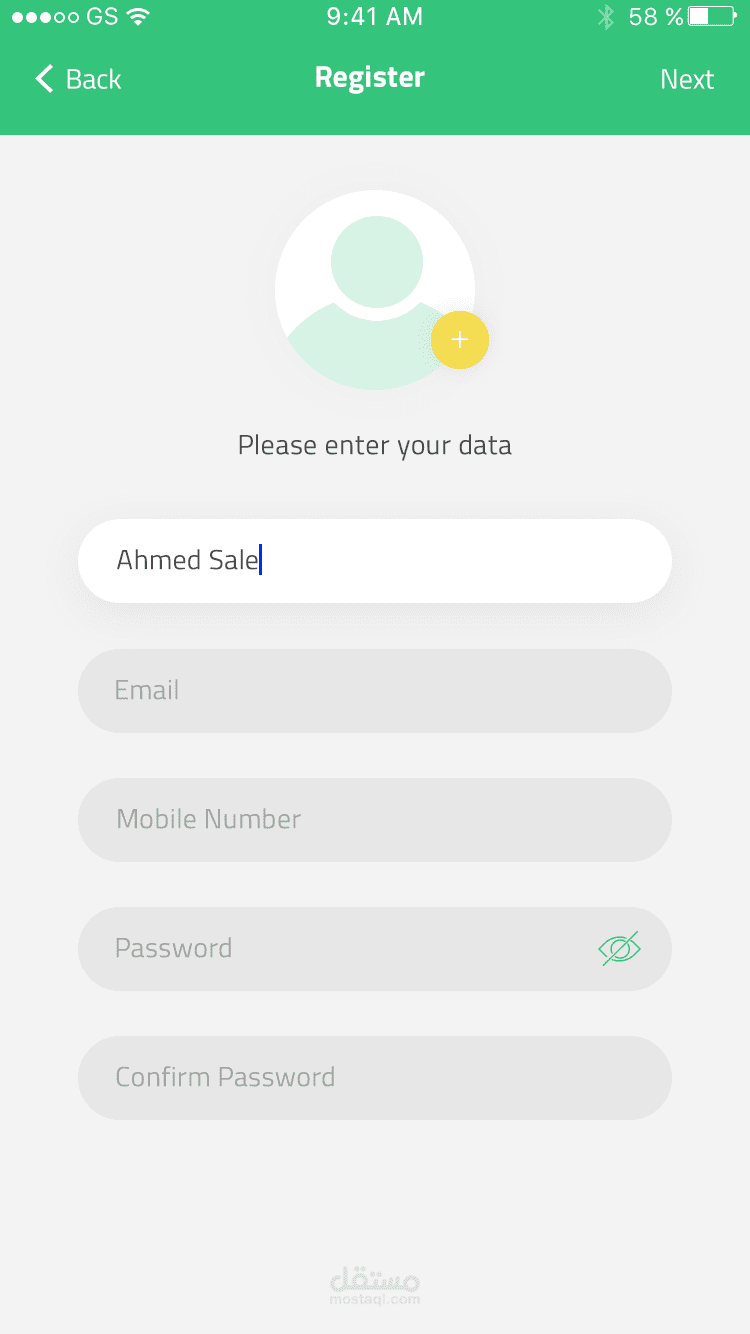Image resolution: width=750 pixels, height=1334 pixels.
Task: Tap Next to continue registration
Action: point(686,79)
